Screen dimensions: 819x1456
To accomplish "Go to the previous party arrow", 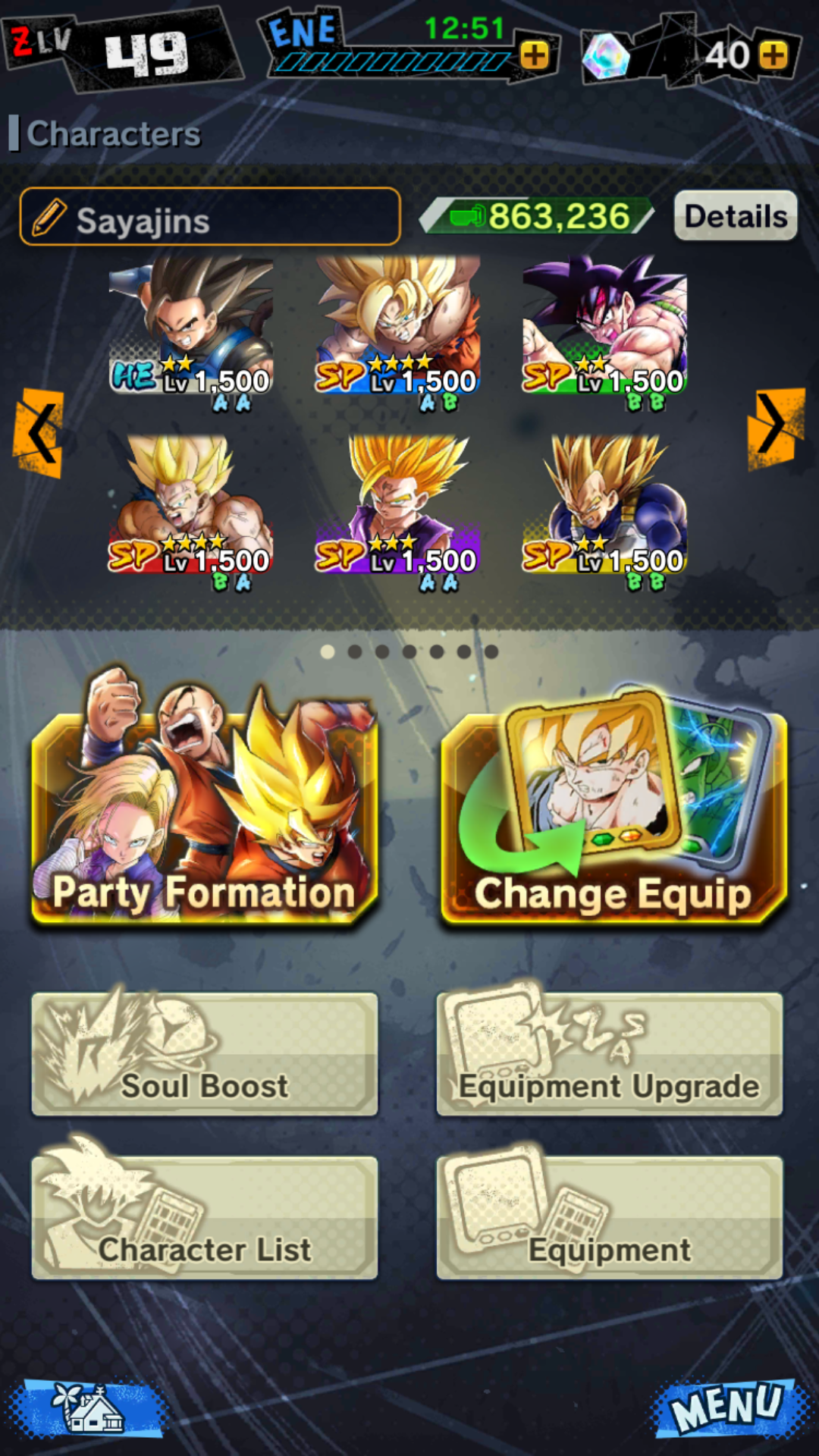I will click(39, 433).
